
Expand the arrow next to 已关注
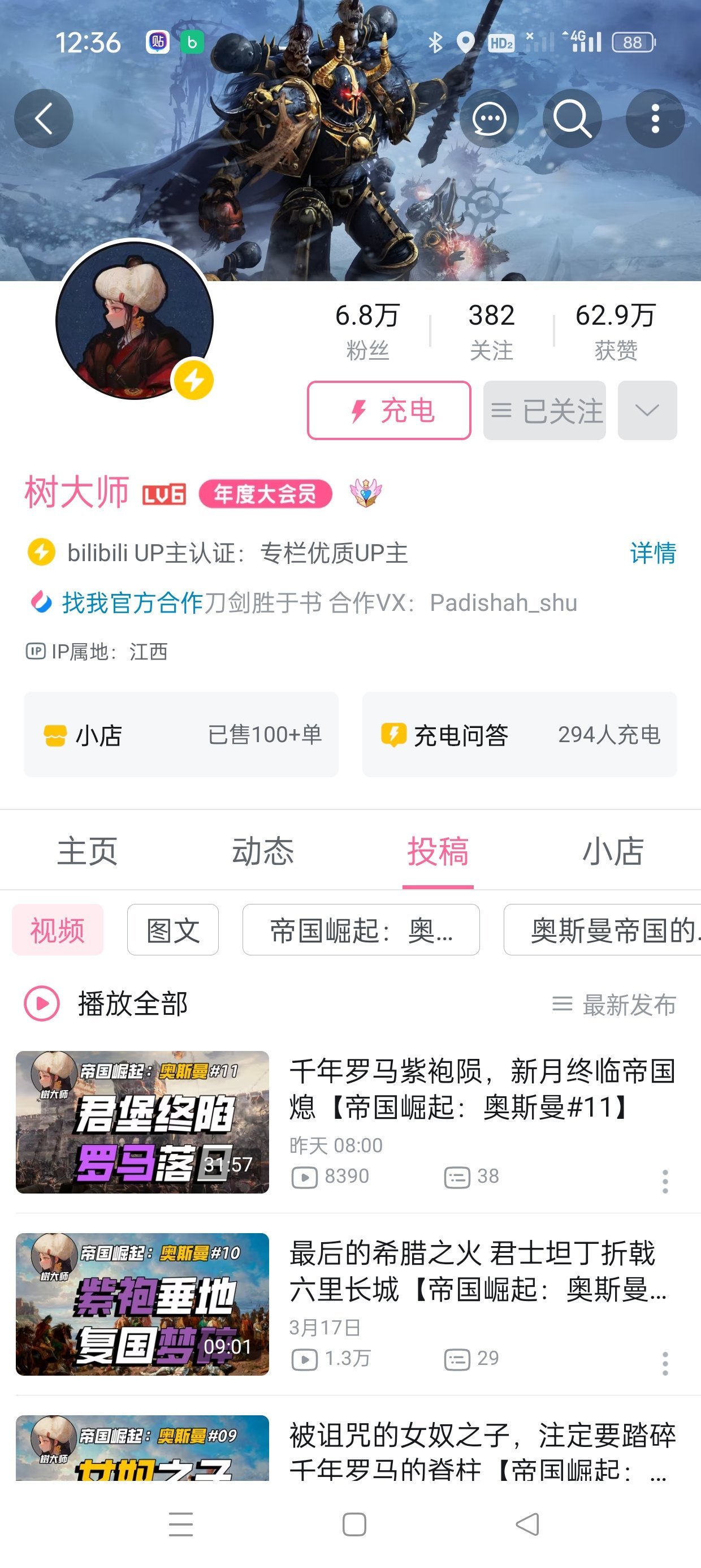click(x=647, y=410)
